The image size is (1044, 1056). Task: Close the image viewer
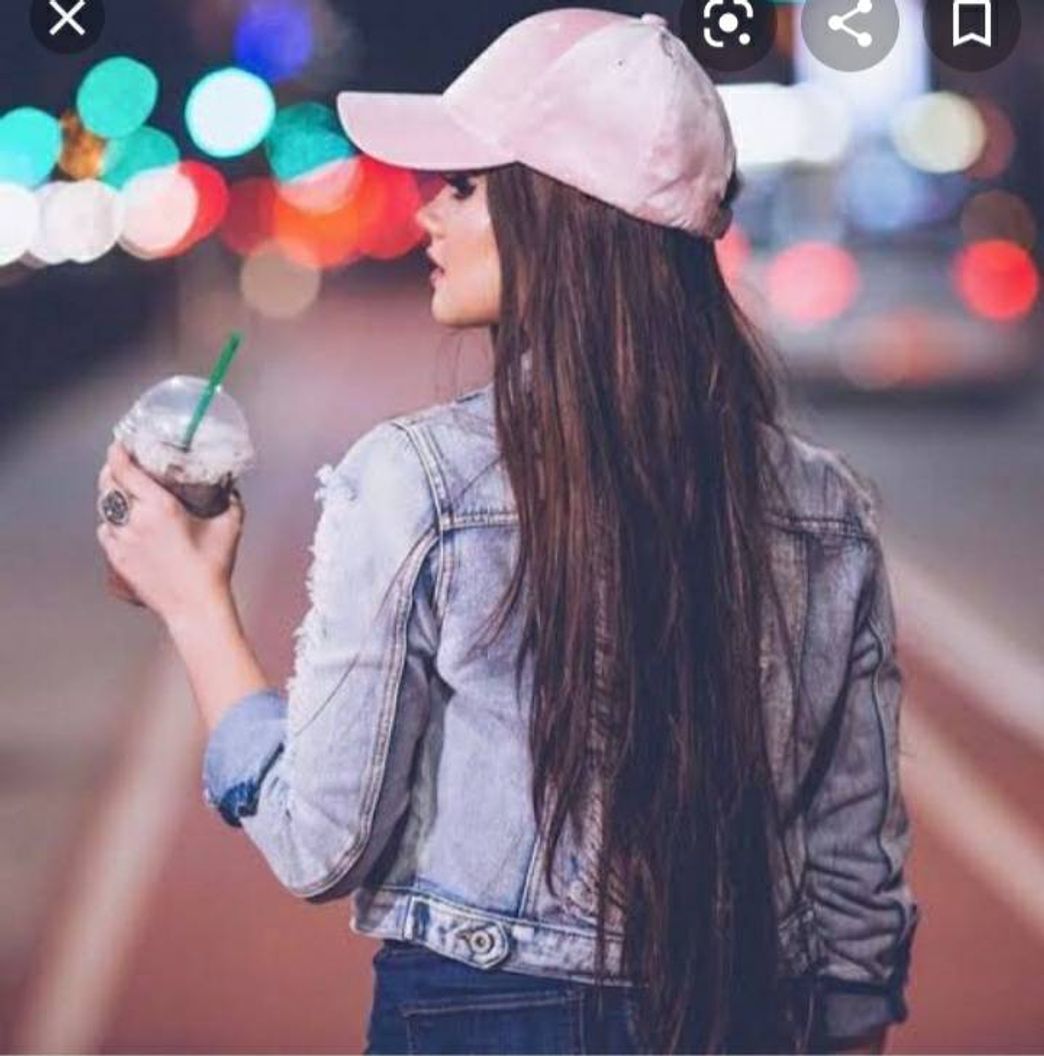tap(66, 19)
